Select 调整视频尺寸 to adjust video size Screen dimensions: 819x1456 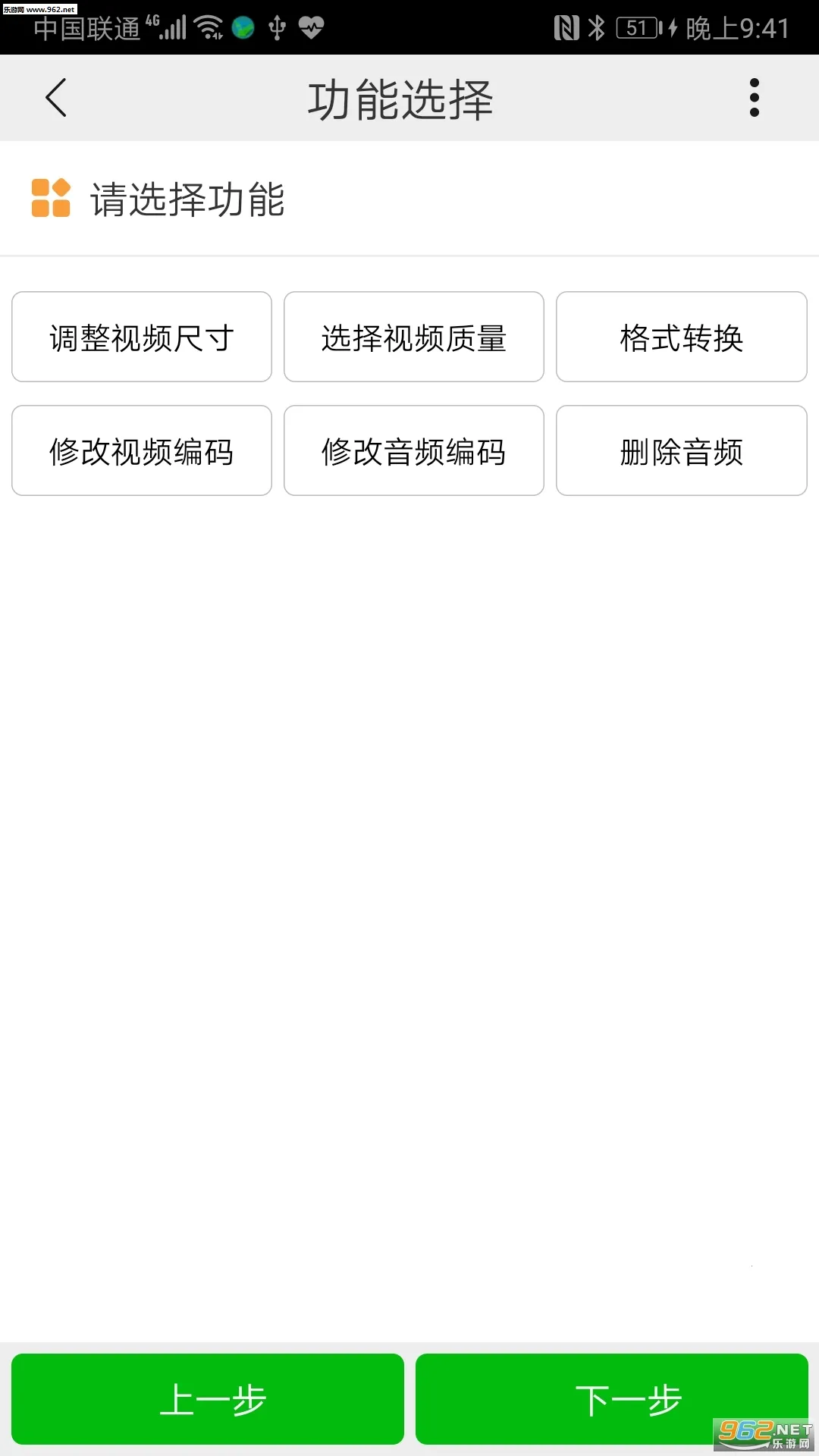[x=141, y=337]
